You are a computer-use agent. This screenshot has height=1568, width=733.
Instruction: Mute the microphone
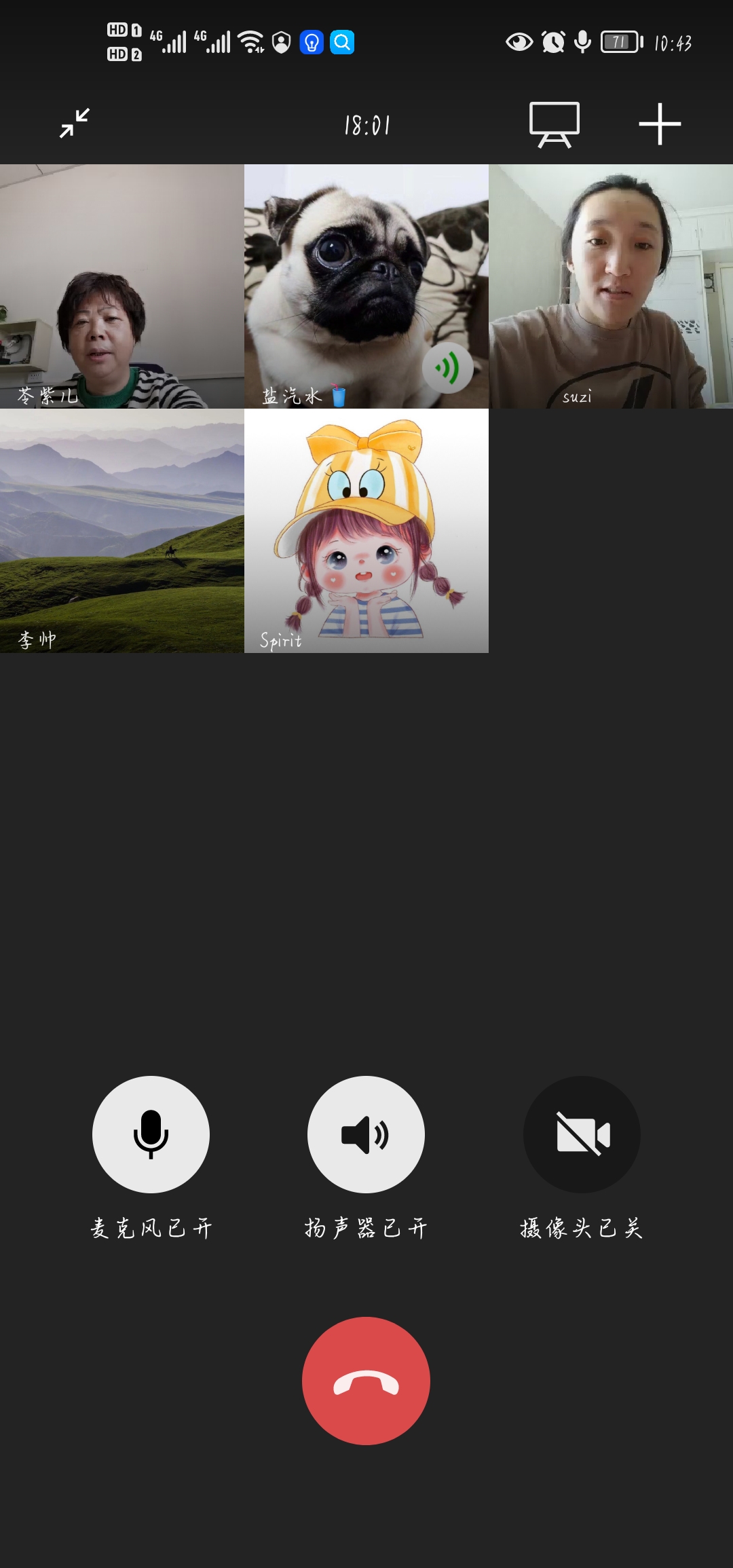pyautogui.click(x=151, y=1134)
